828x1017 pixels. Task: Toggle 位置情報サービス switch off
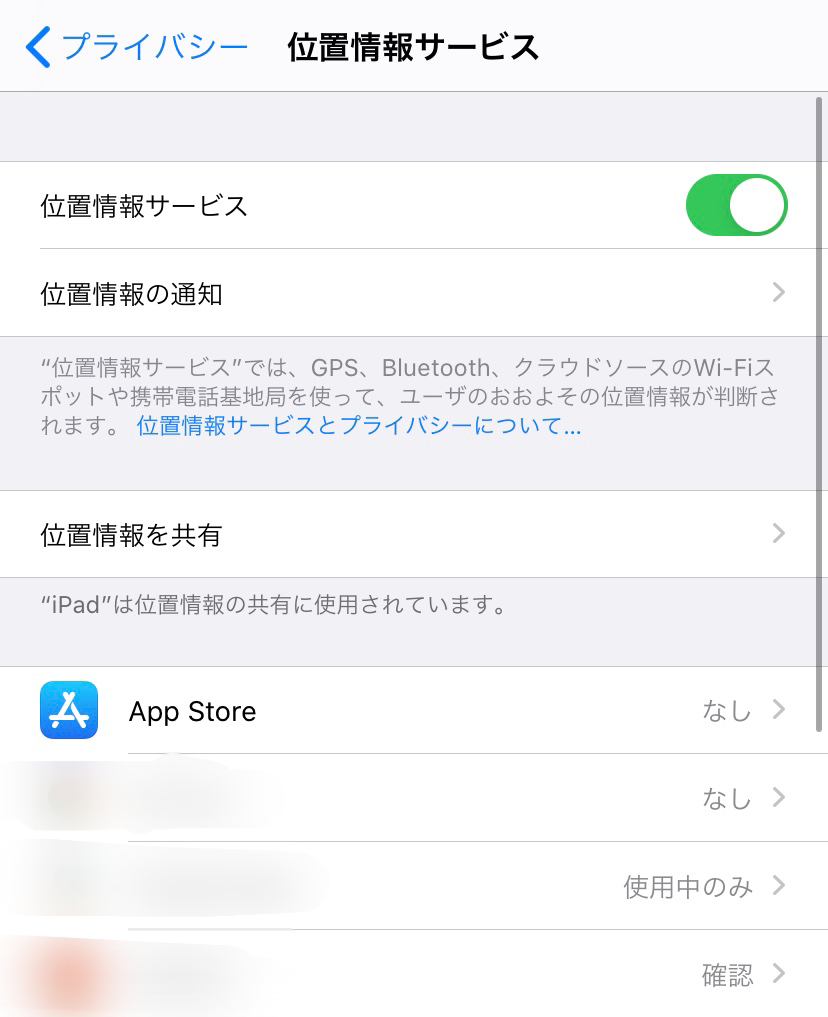736,206
